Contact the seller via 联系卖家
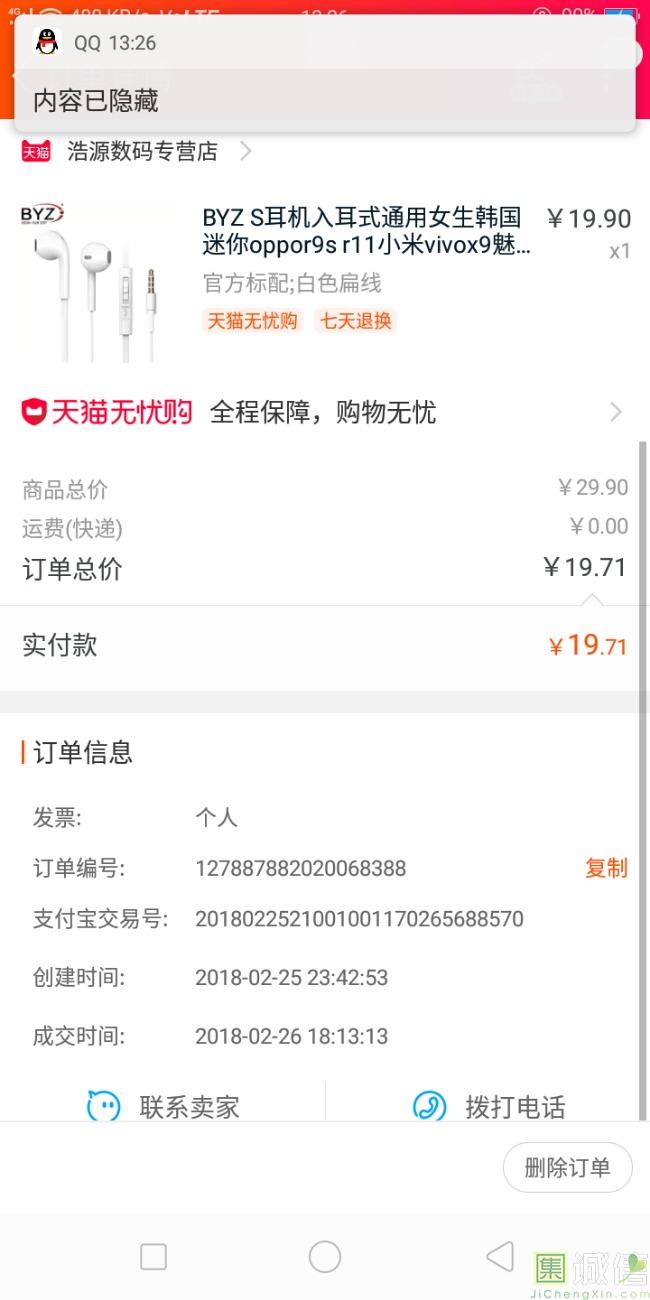 coord(163,1107)
